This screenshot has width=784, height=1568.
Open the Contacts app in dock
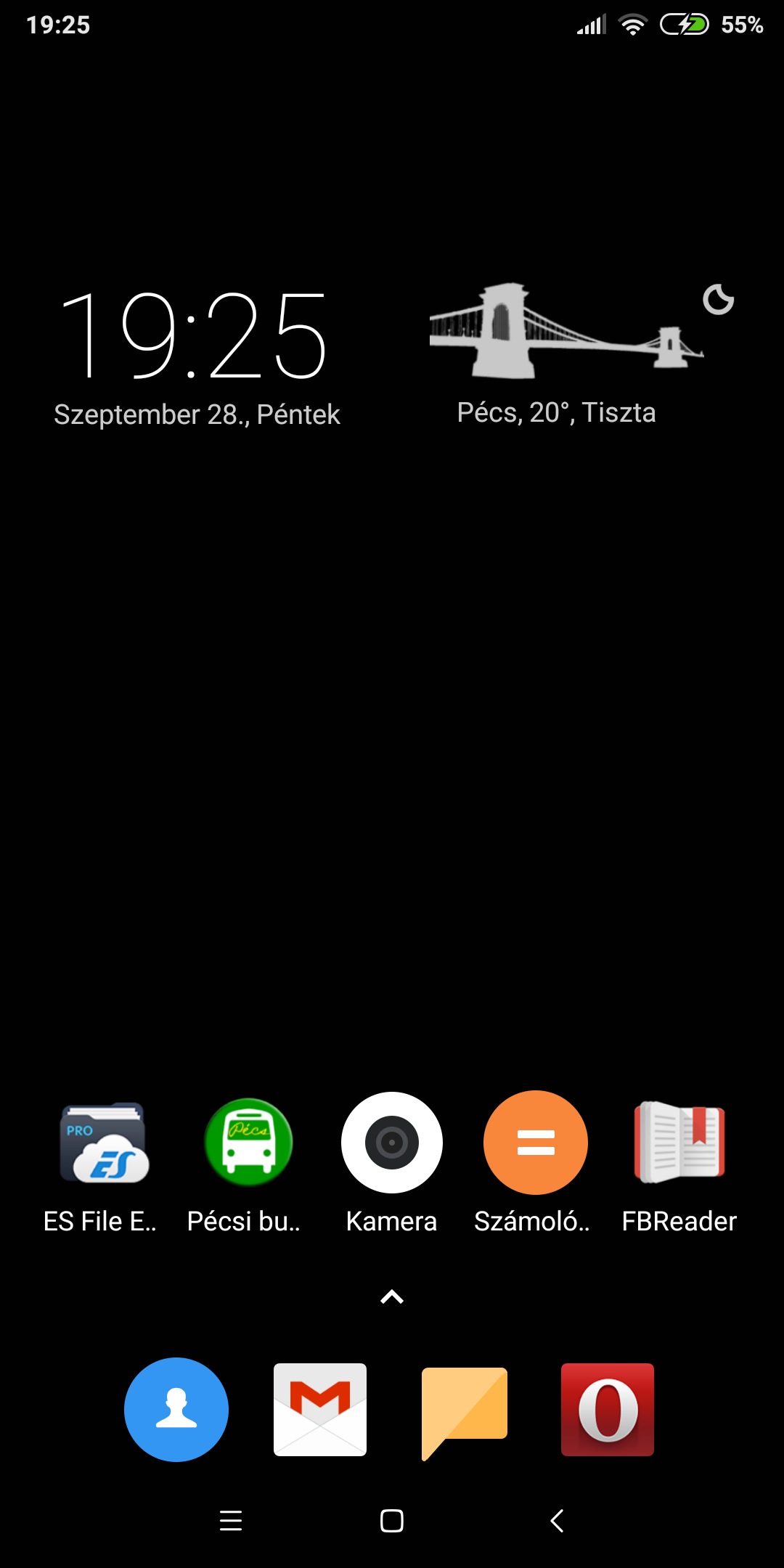point(176,1410)
